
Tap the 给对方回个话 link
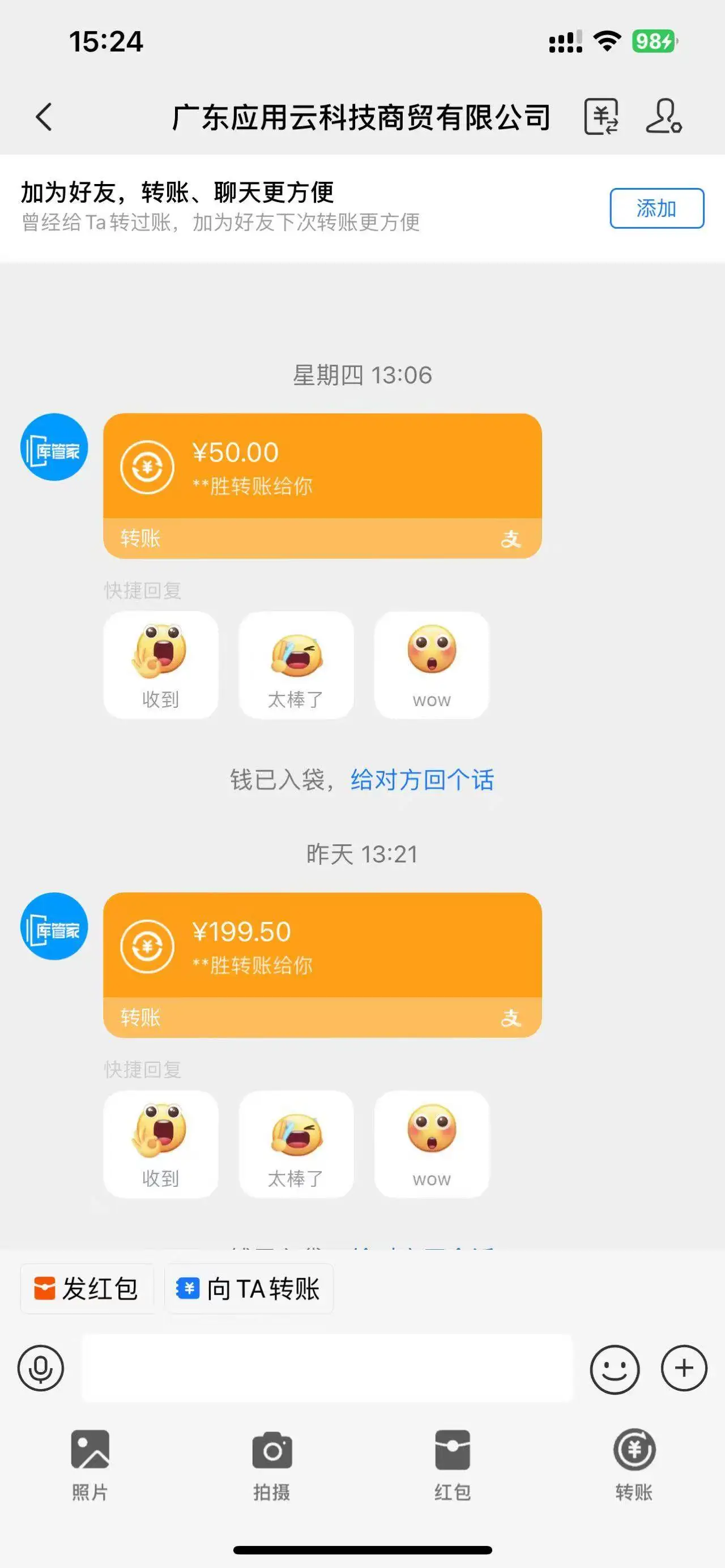coord(423,780)
